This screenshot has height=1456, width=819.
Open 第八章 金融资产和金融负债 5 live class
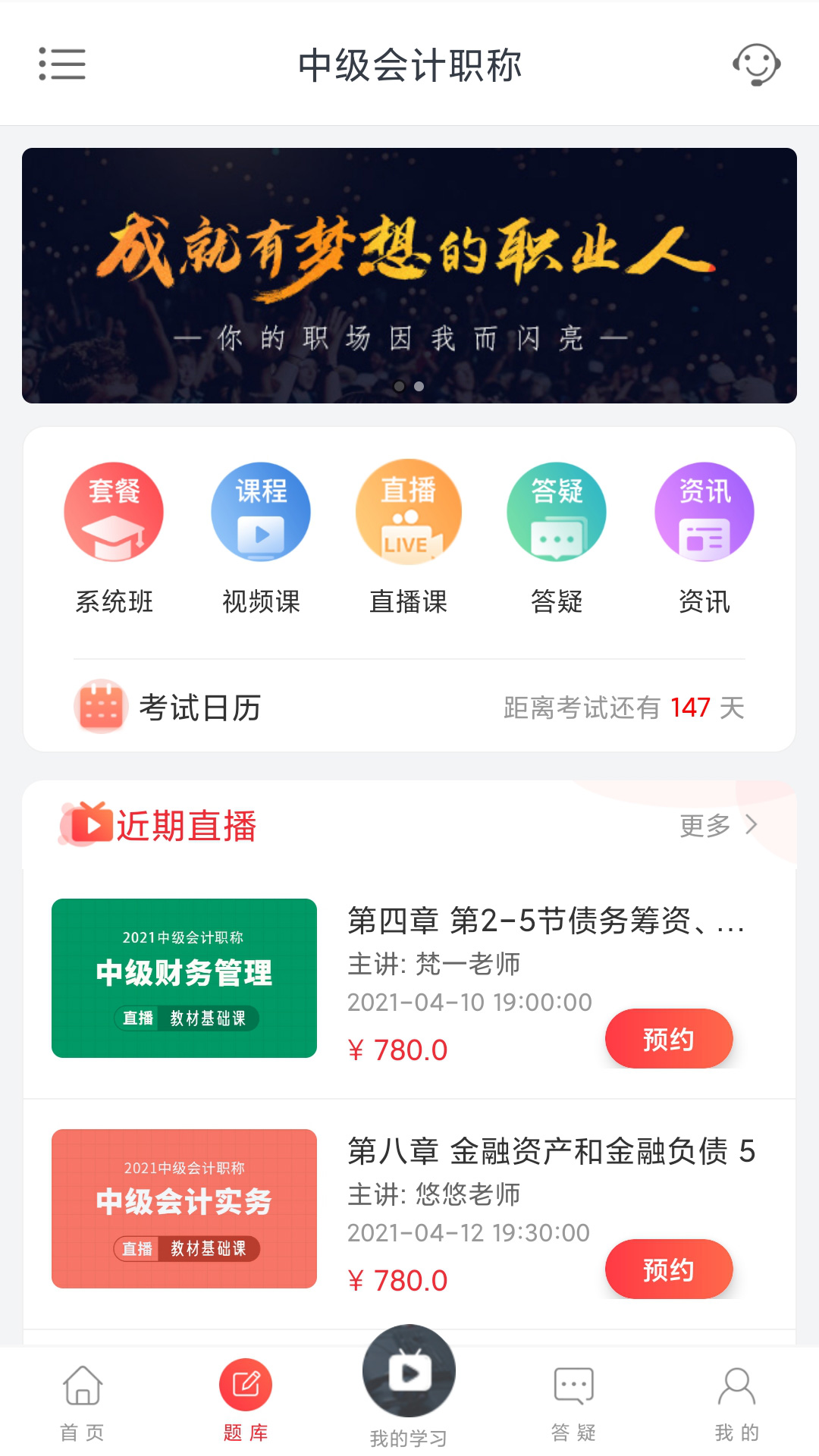(x=551, y=1152)
